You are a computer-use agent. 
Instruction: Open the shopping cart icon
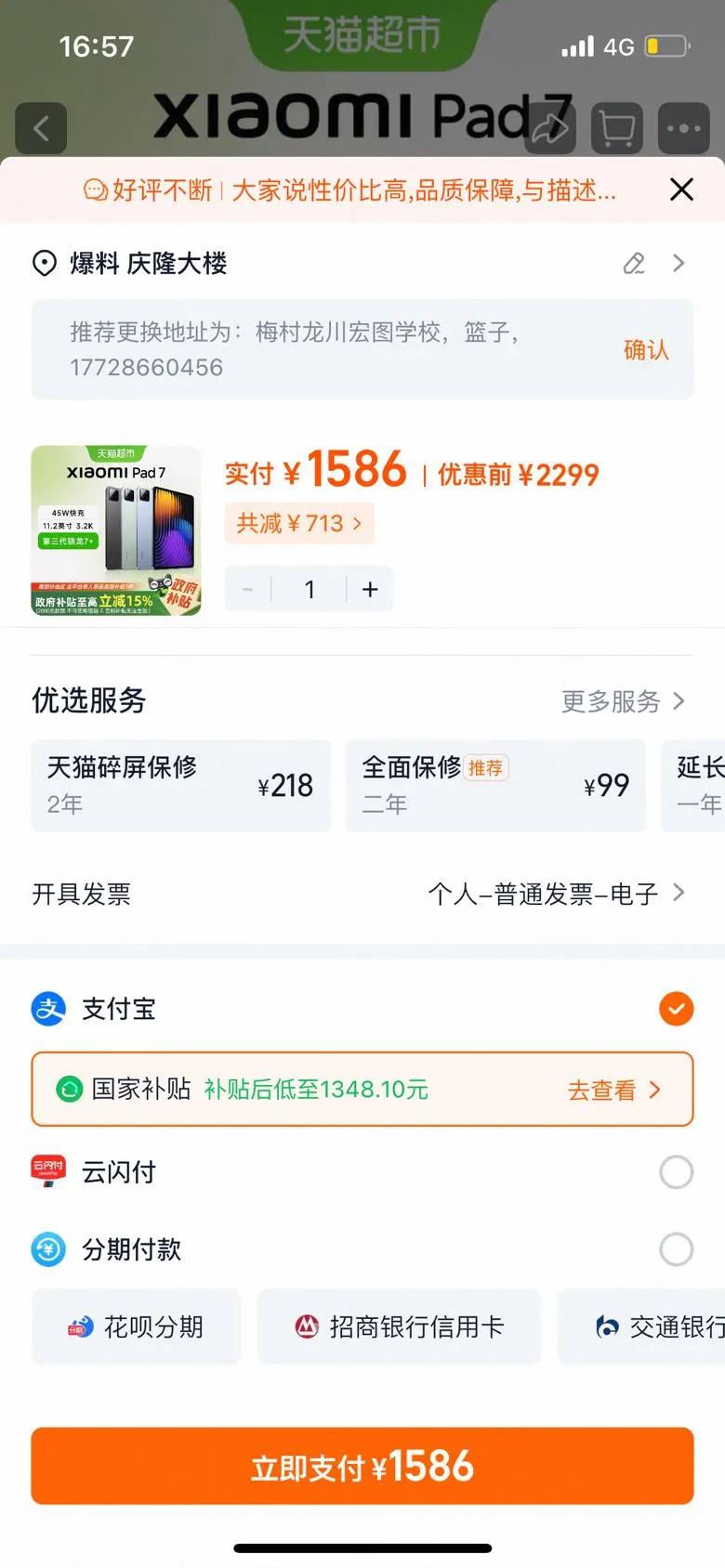pyautogui.click(x=616, y=128)
